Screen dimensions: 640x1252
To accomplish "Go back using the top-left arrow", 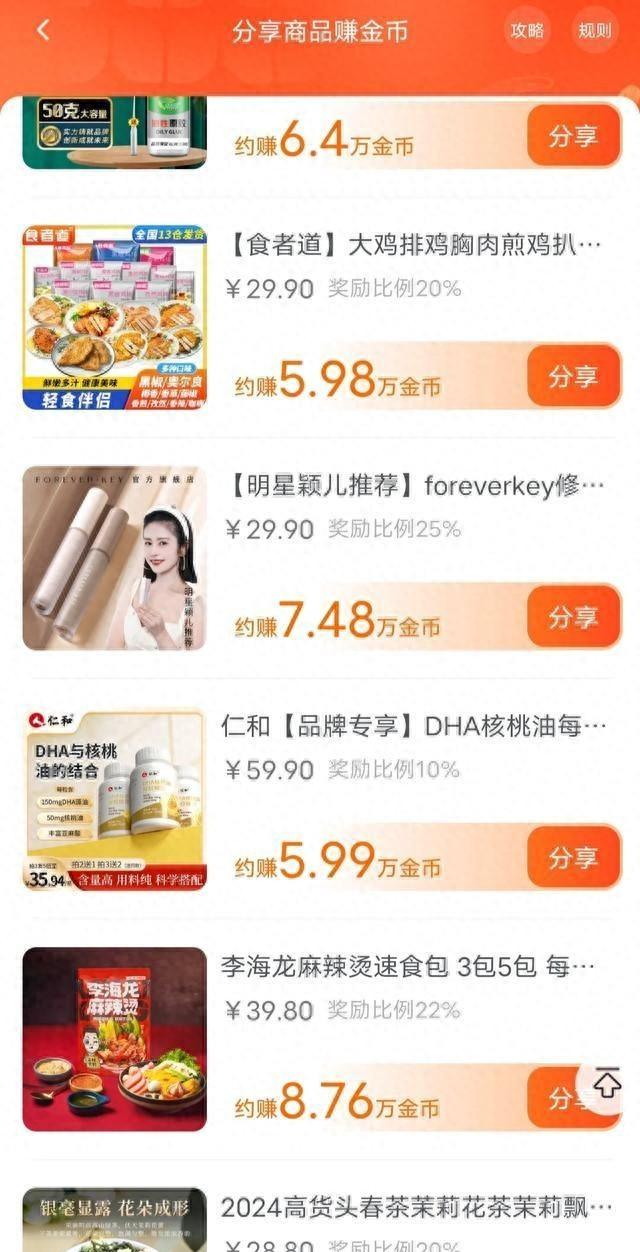I will pos(42,30).
